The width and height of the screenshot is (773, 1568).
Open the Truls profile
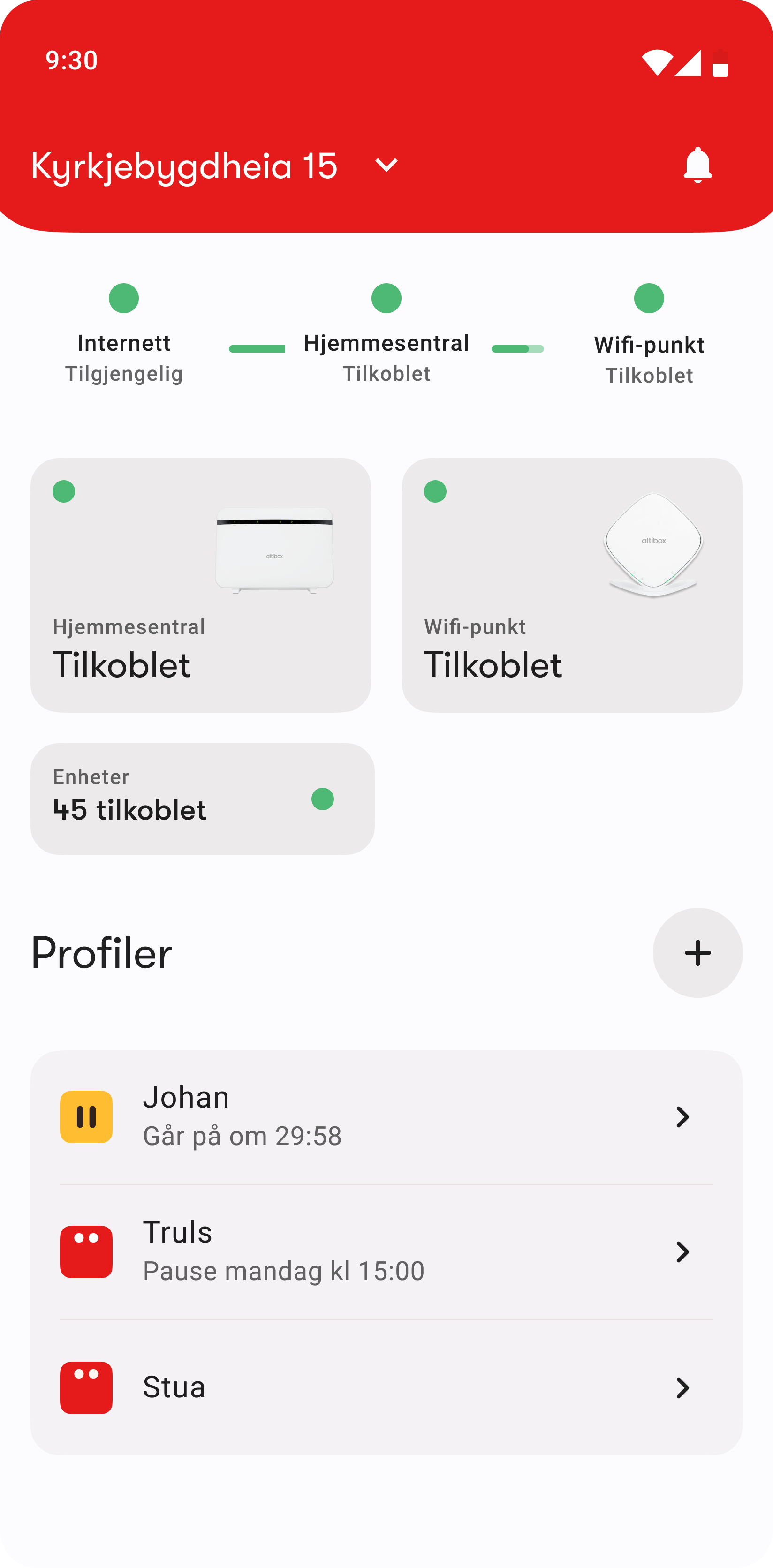tap(386, 1252)
